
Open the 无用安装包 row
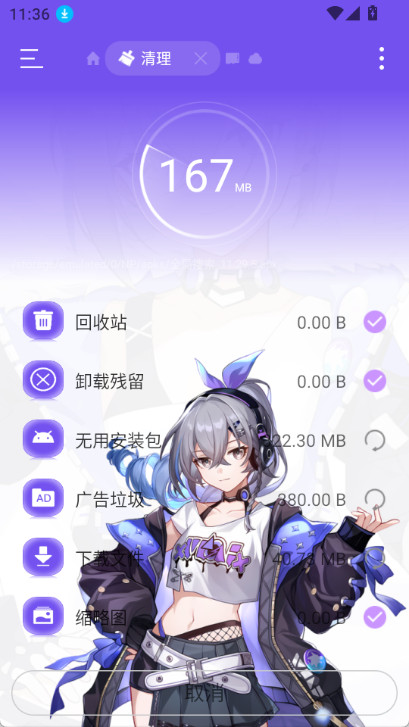(x=204, y=440)
